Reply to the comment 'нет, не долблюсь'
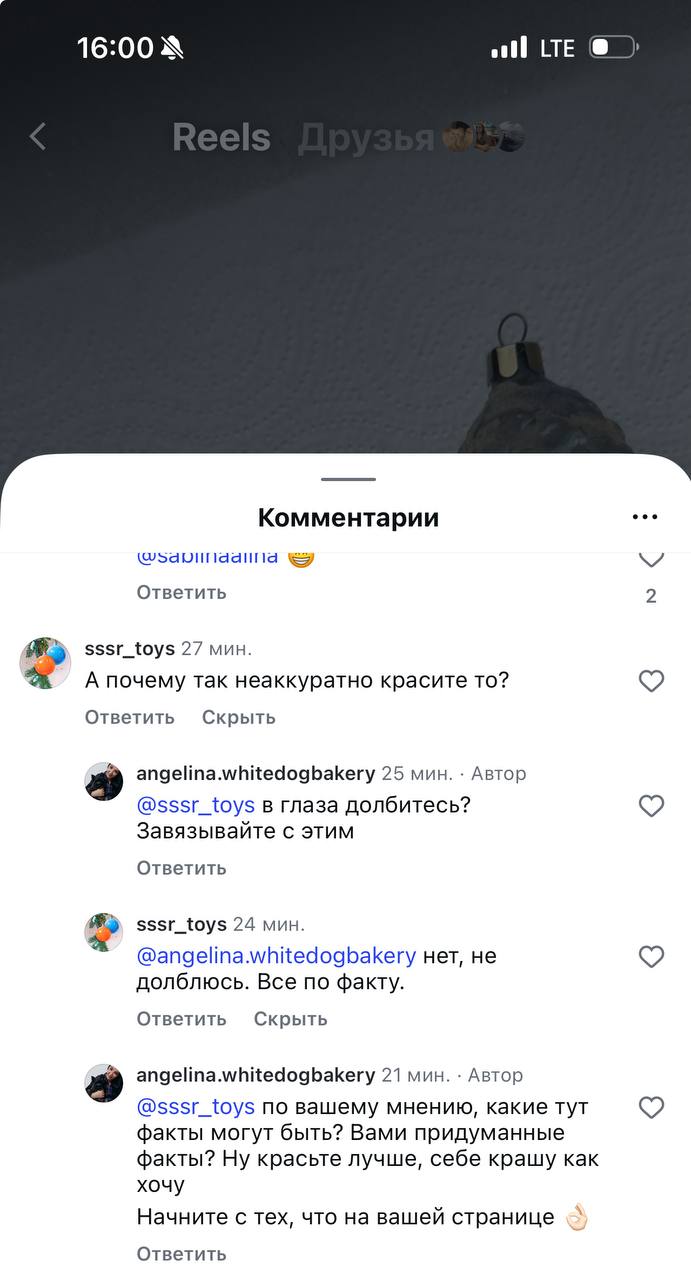The height and width of the screenshot is (1280, 691). (x=181, y=1019)
